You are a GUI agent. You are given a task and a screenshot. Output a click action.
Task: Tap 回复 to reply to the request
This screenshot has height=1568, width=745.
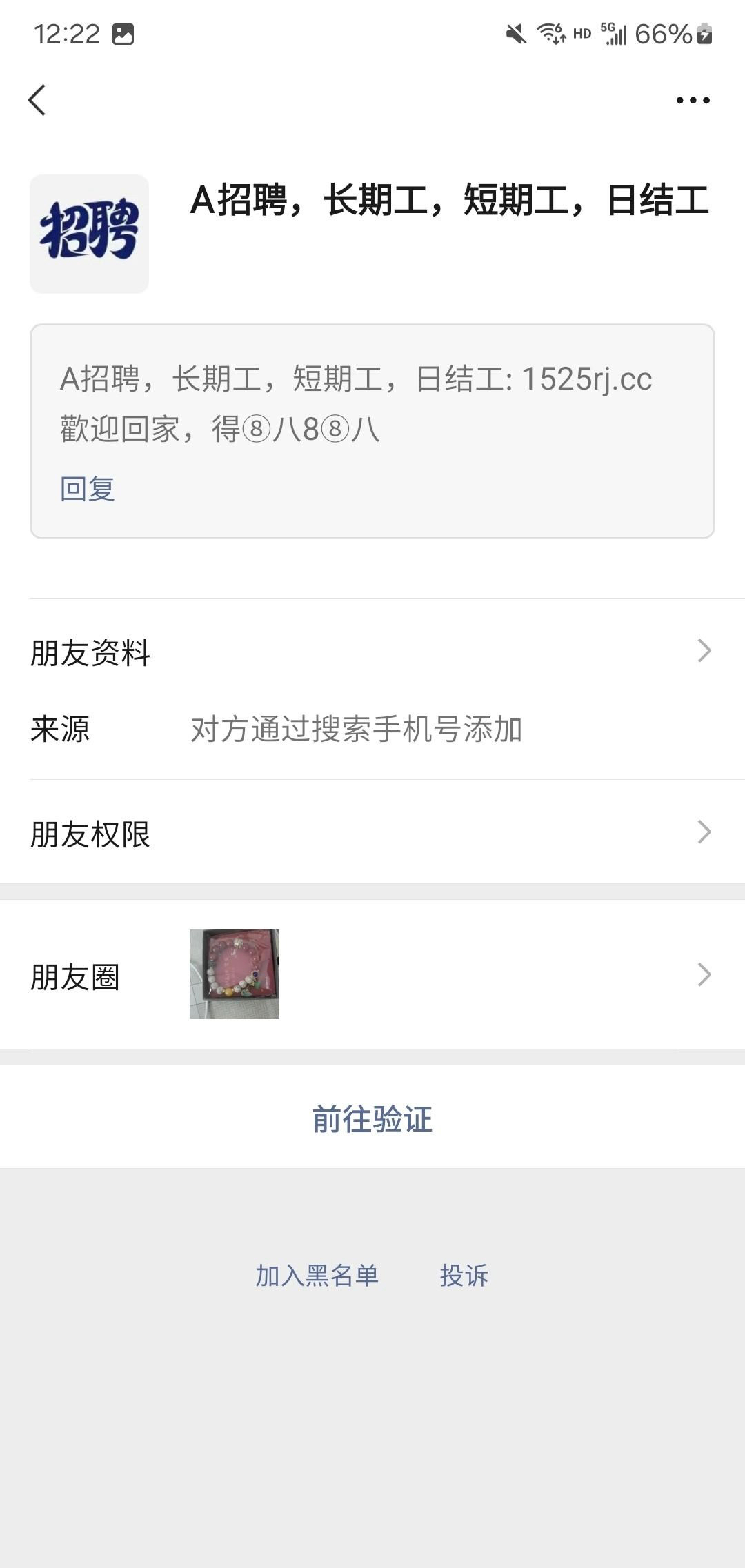[x=87, y=489]
